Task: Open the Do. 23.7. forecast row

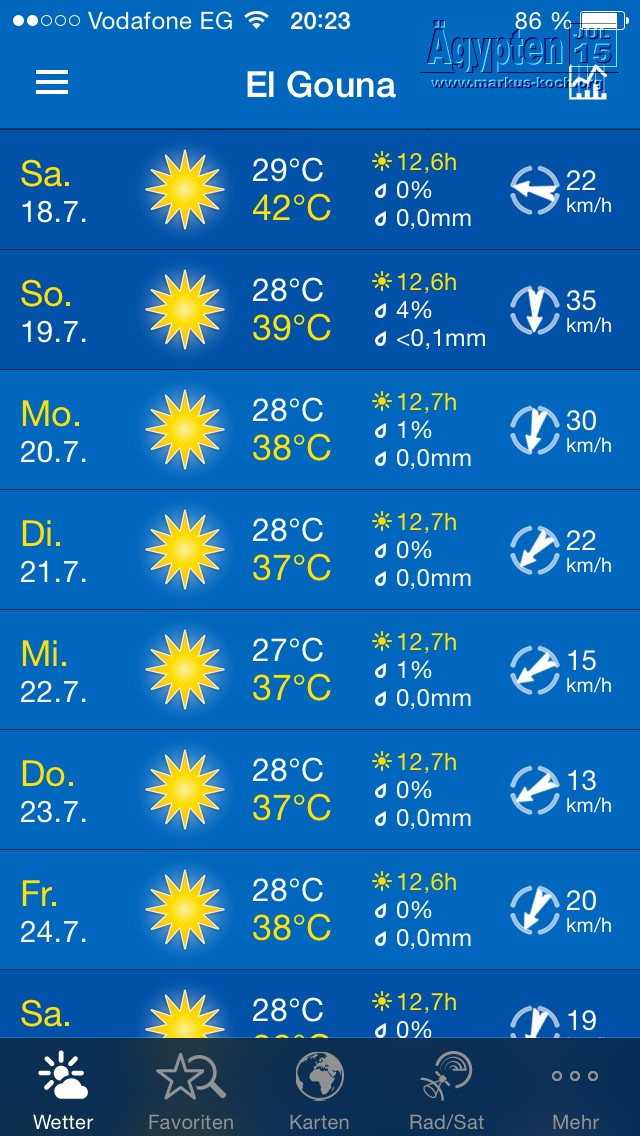Action: pyautogui.click(x=320, y=790)
